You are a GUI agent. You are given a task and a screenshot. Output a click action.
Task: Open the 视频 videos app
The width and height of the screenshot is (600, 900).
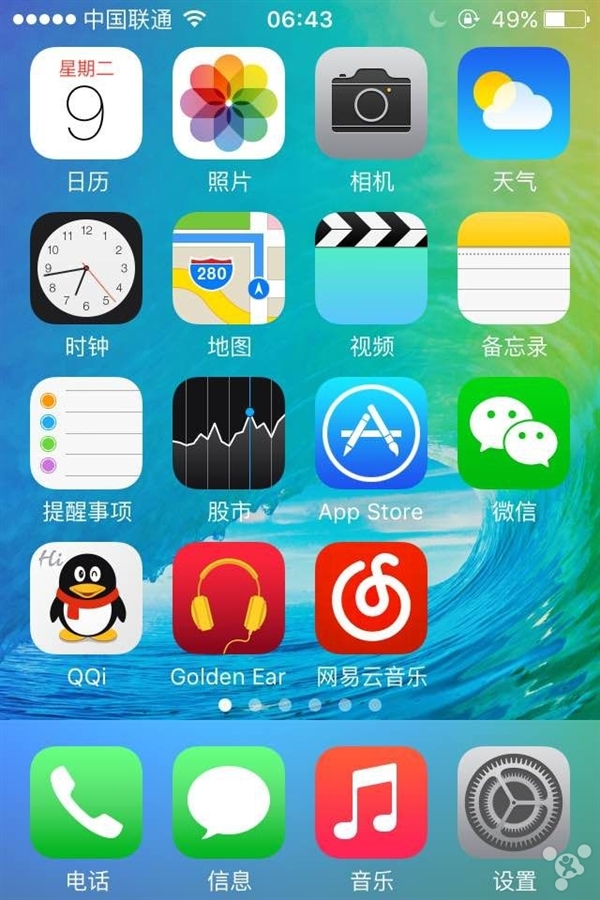pyautogui.click(x=371, y=269)
